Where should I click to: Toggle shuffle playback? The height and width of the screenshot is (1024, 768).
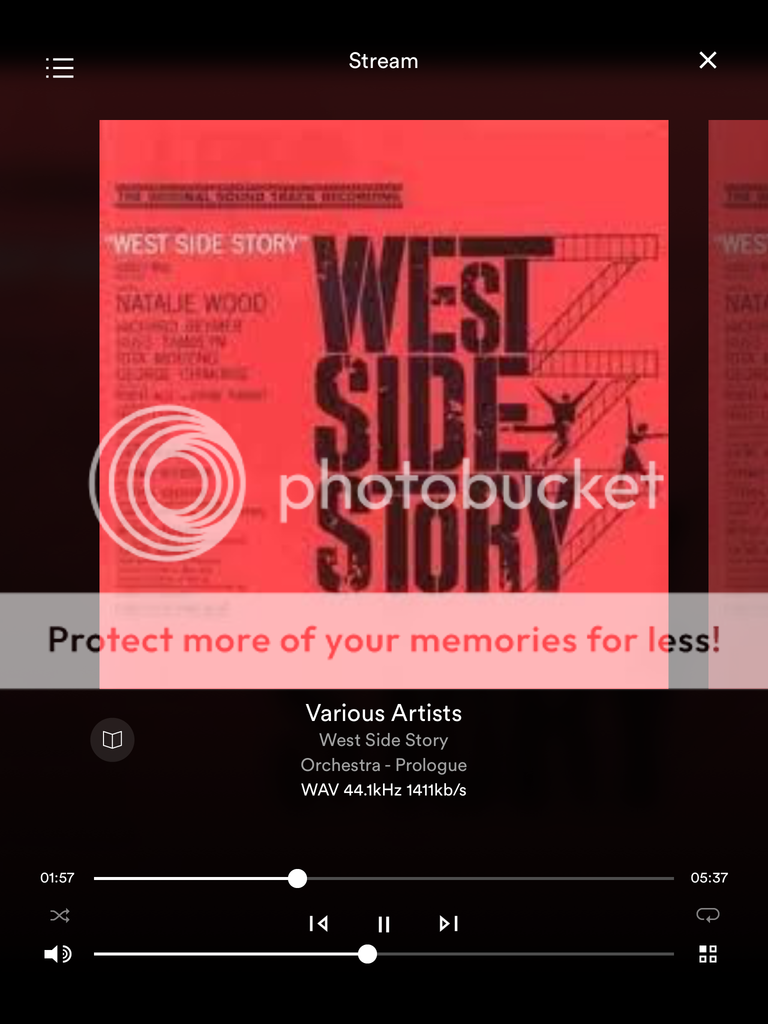60,915
